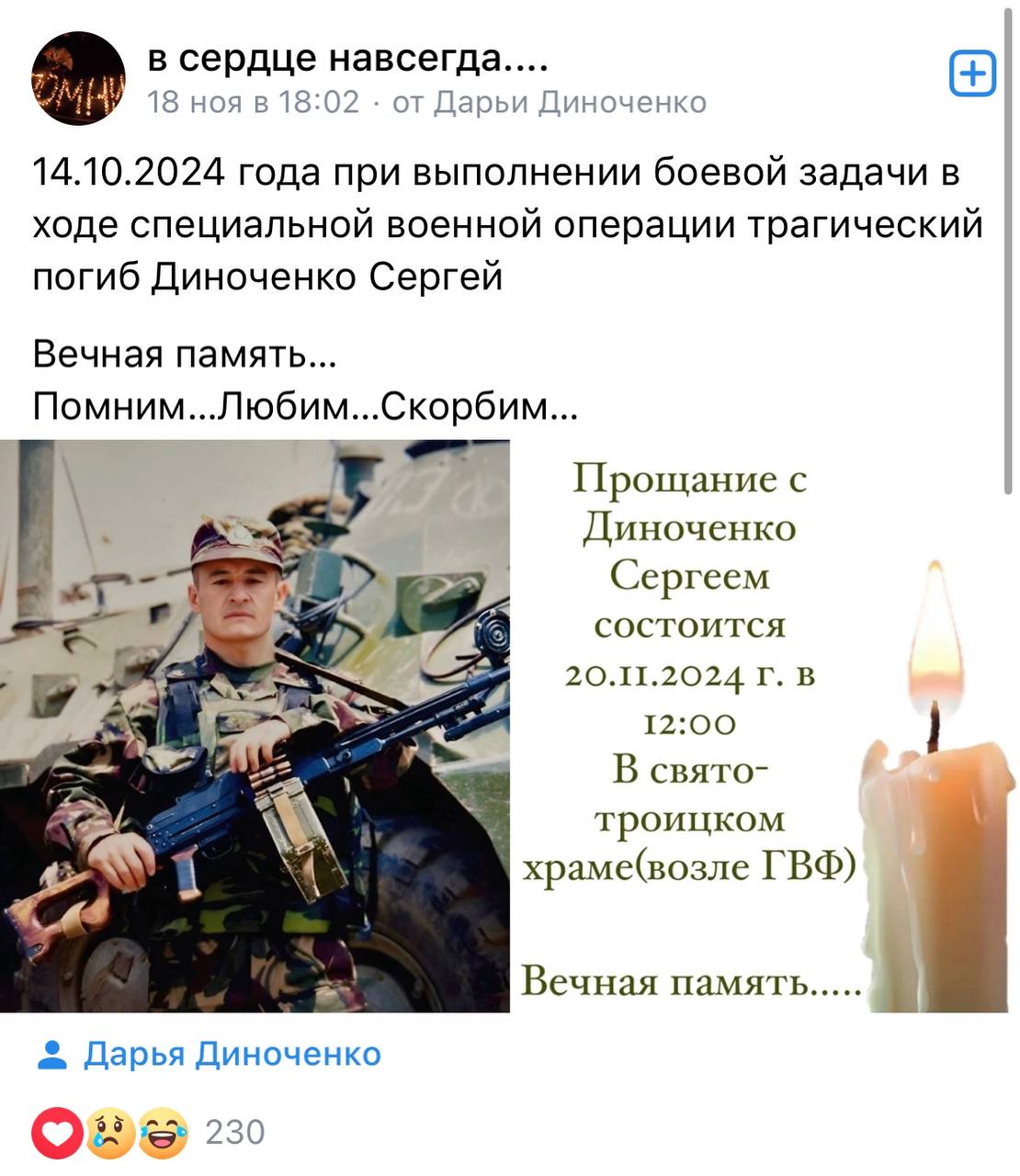Screen dimensions: 1020x1176
Task: Tap the plus follow icon
Action: [x=971, y=73]
